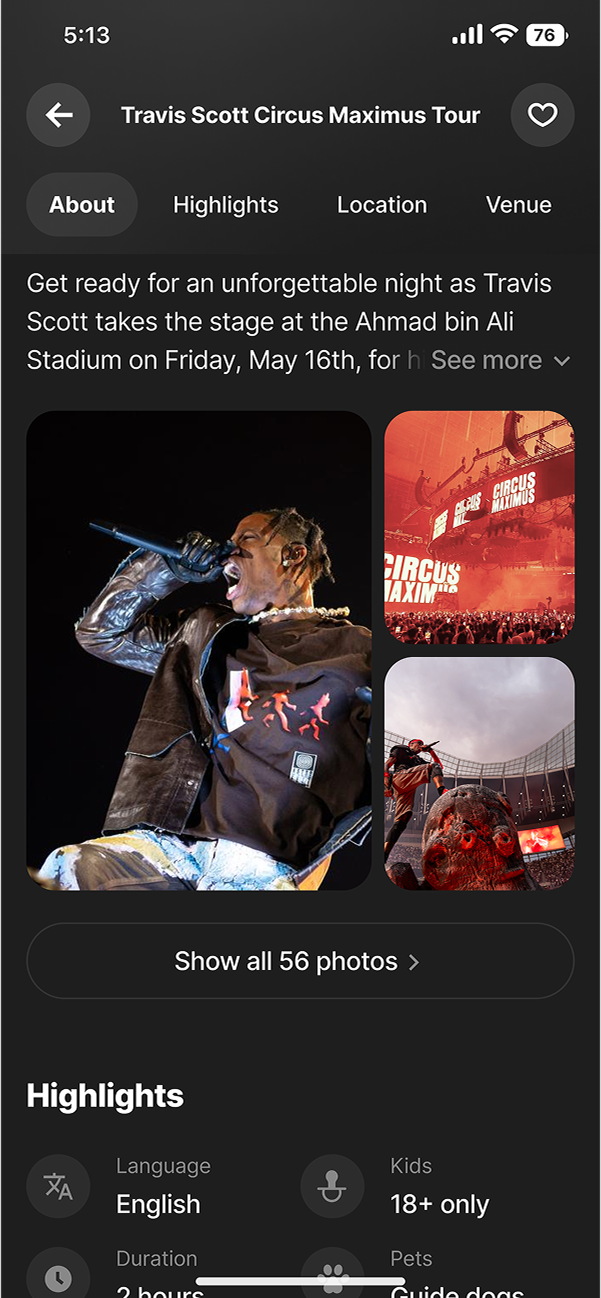Open the Venue tab
Image resolution: width=601 pixels, height=1298 pixels.
tap(518, 205)
